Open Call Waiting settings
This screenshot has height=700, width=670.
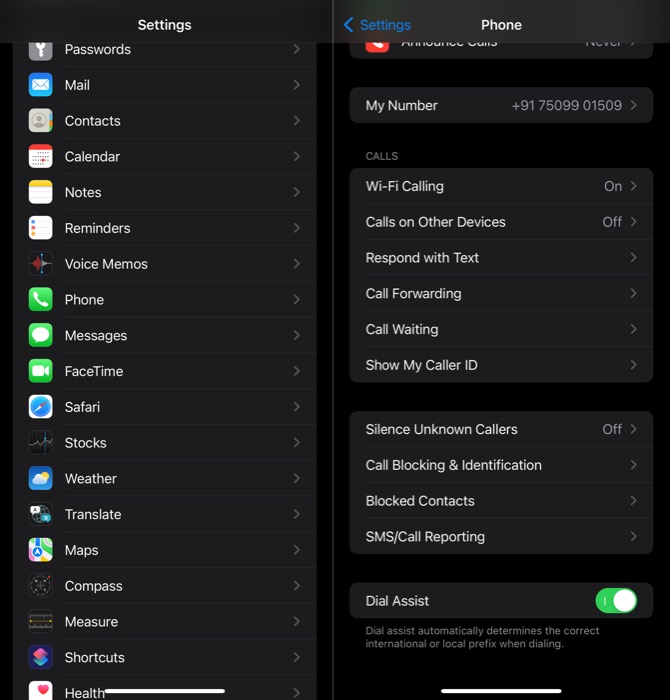pyautogui.click(x=500, y=329)
